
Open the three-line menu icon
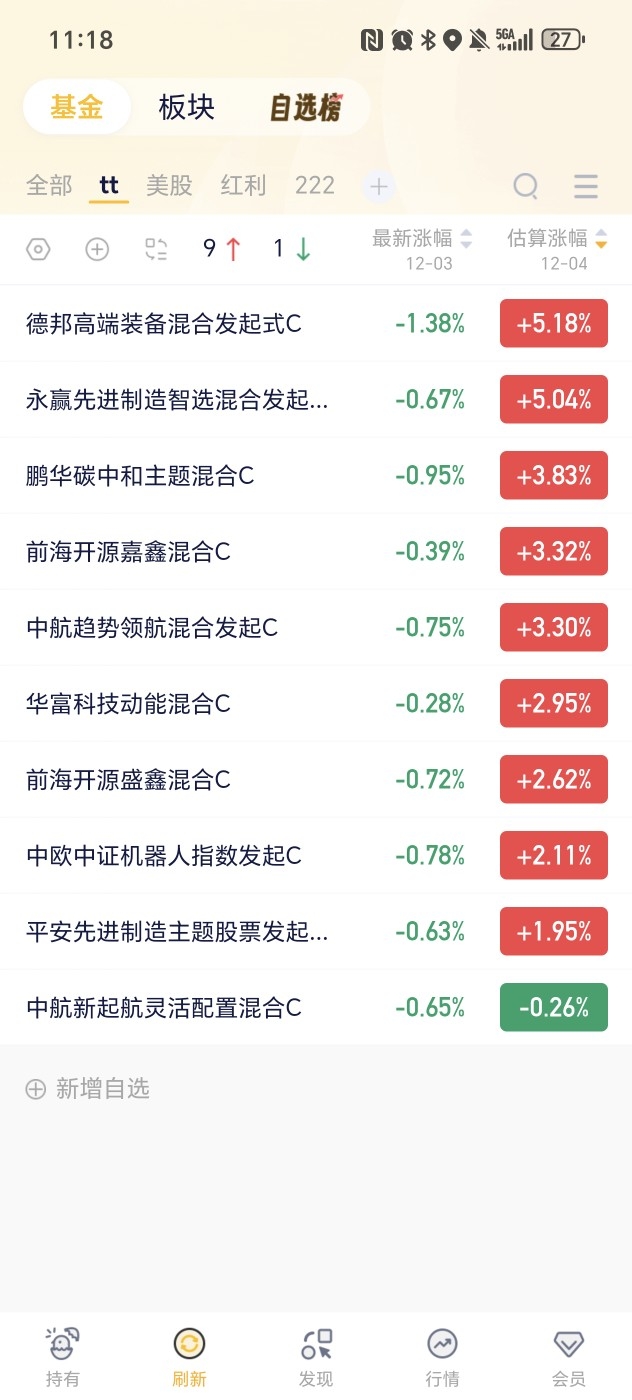coord(586,186)
